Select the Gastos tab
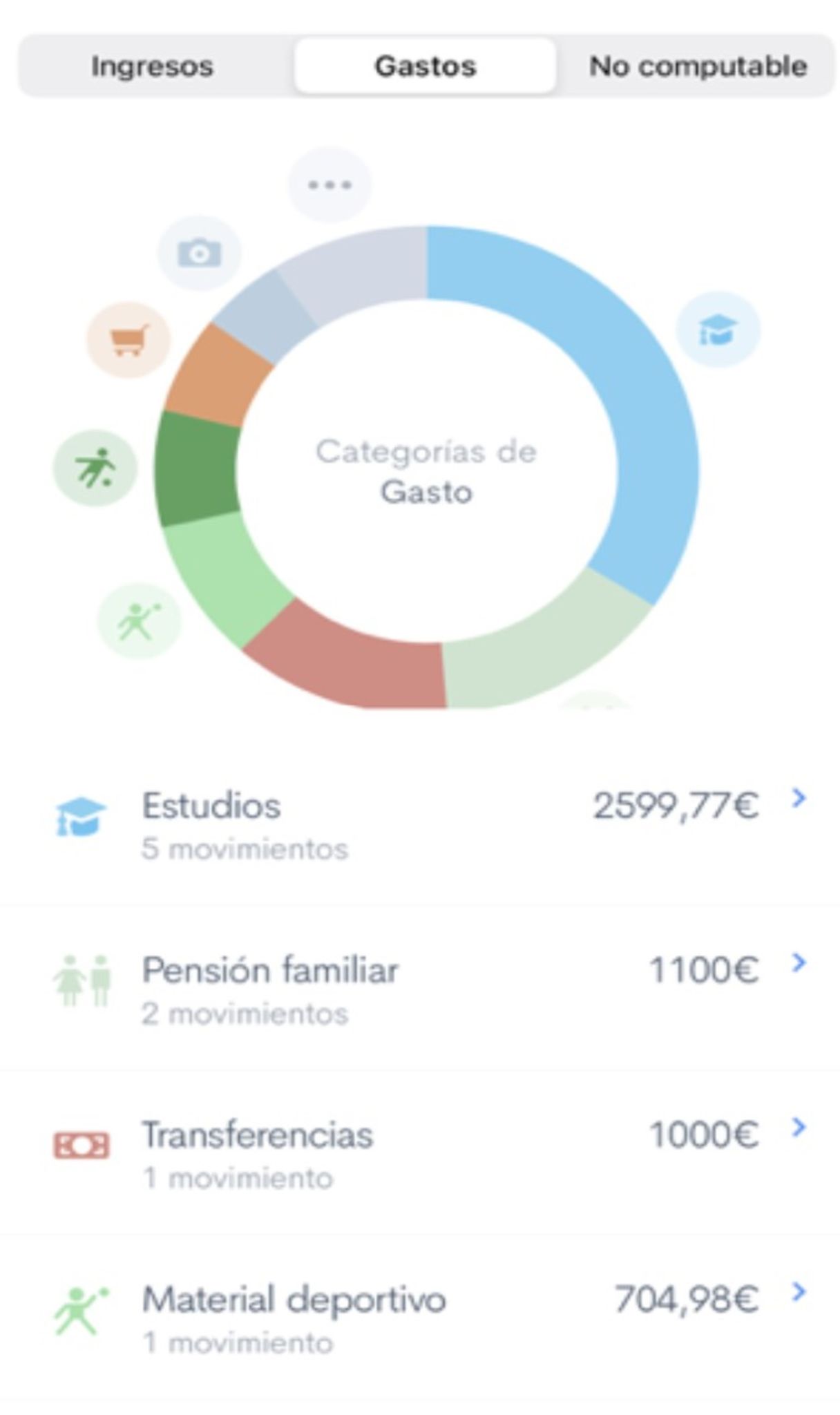 click(425, 66)
